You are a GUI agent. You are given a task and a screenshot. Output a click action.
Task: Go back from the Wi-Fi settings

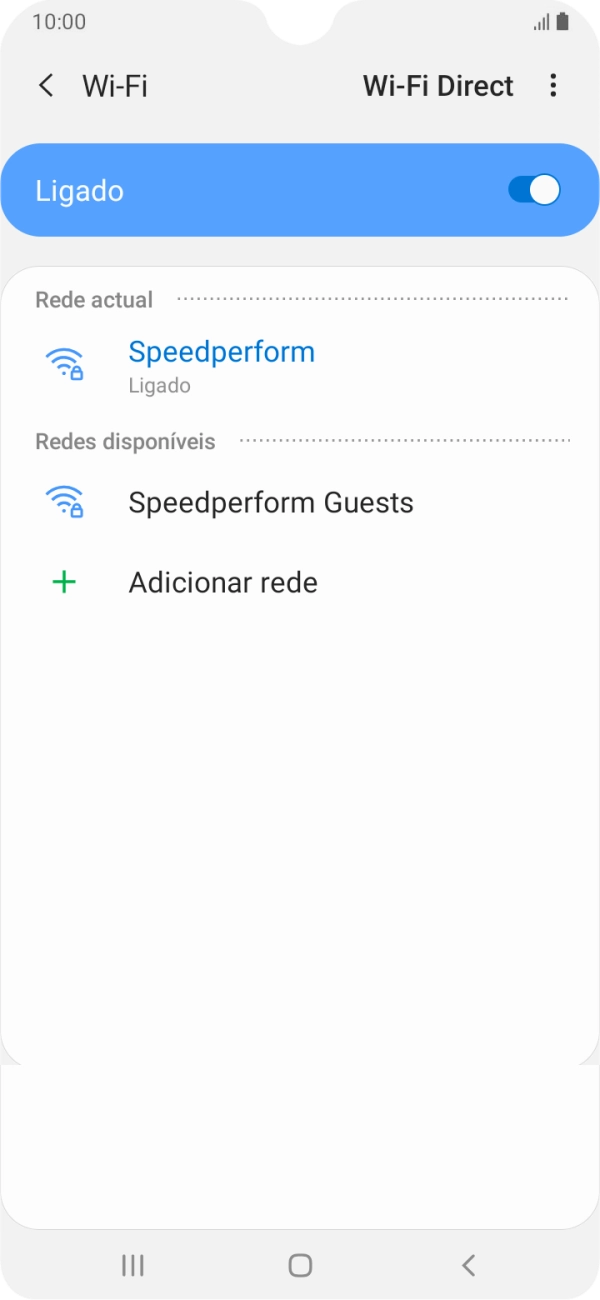click(x=46, y=86)
